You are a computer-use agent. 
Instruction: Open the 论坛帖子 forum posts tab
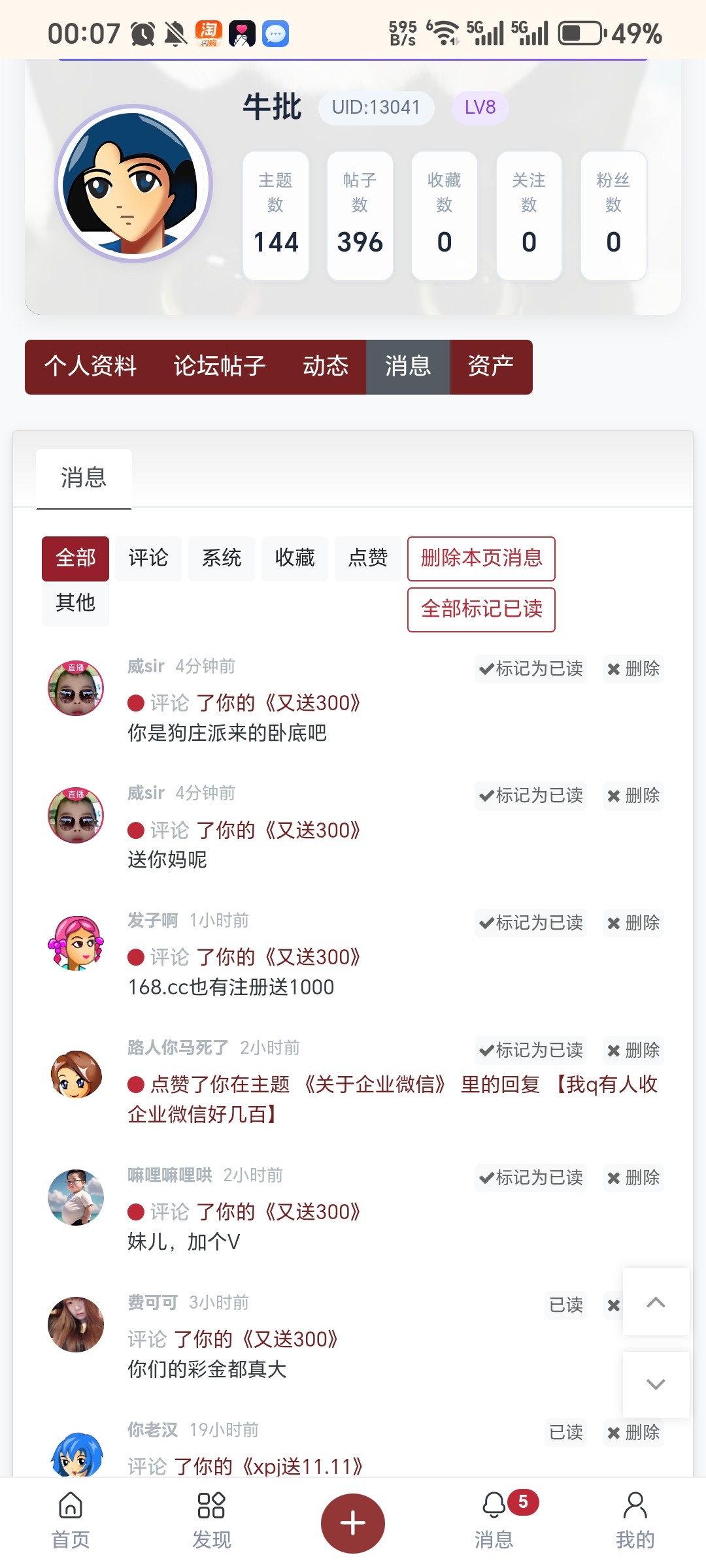219,367
